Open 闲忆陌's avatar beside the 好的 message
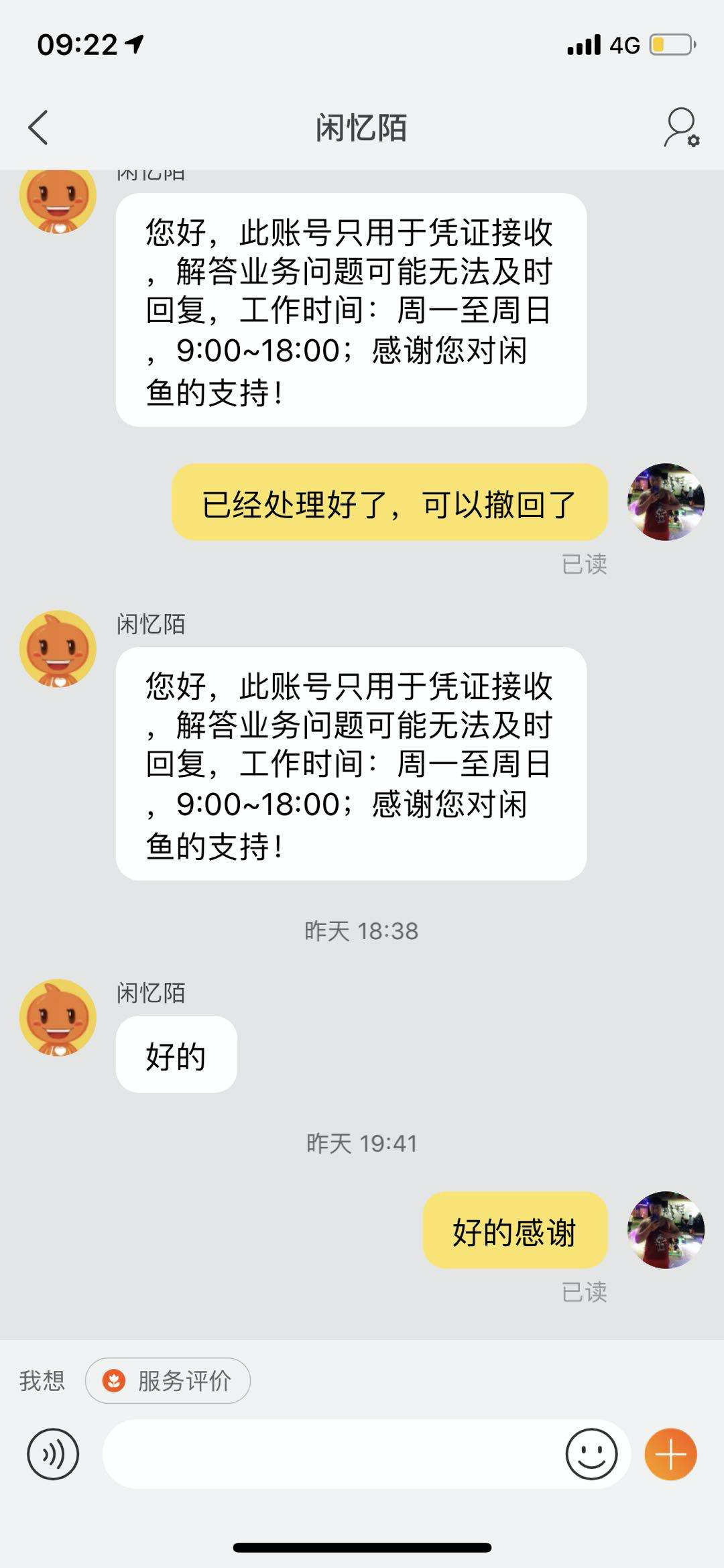Image resolution: width=724 pixels, height=1568 pixels. tap(58, 1018)
